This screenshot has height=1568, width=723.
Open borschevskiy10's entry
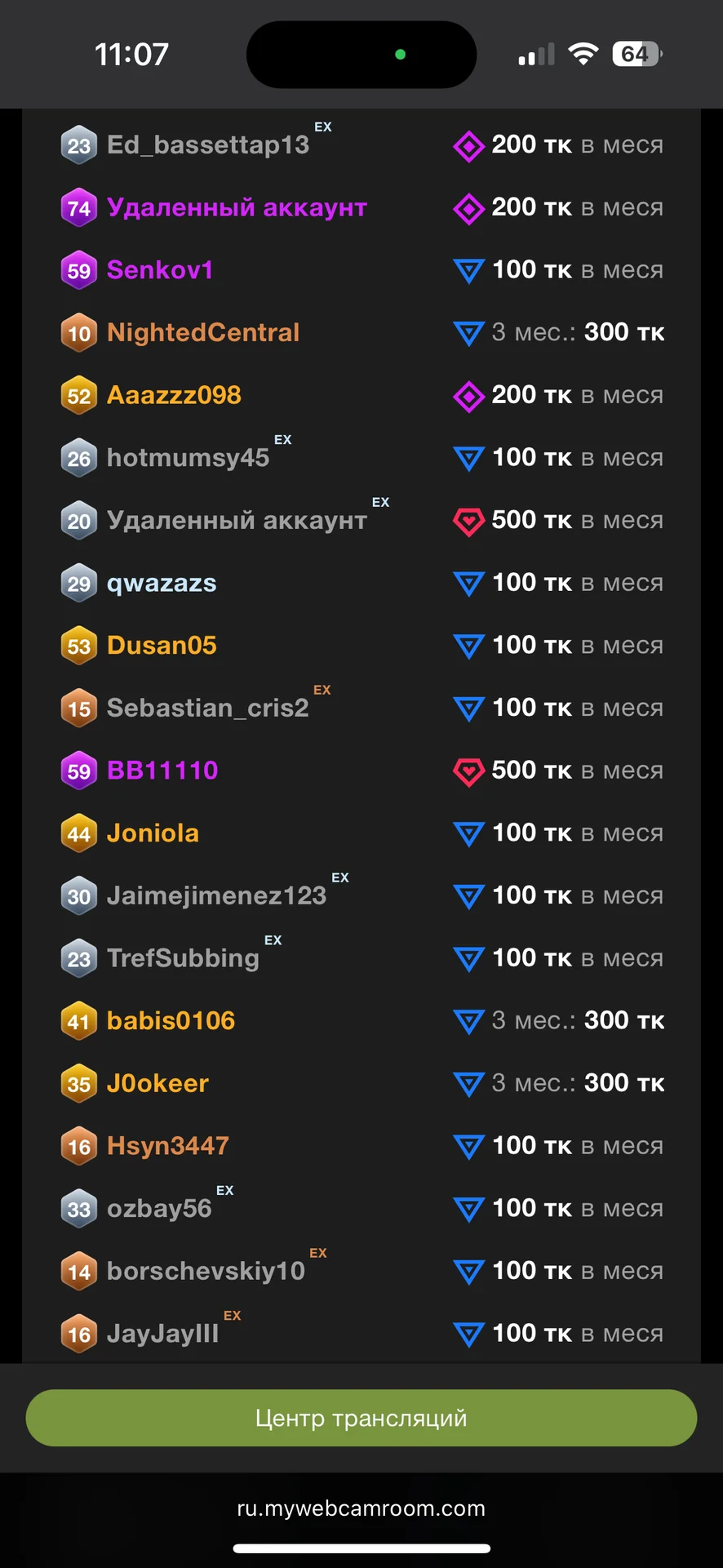coord(206,1272)
